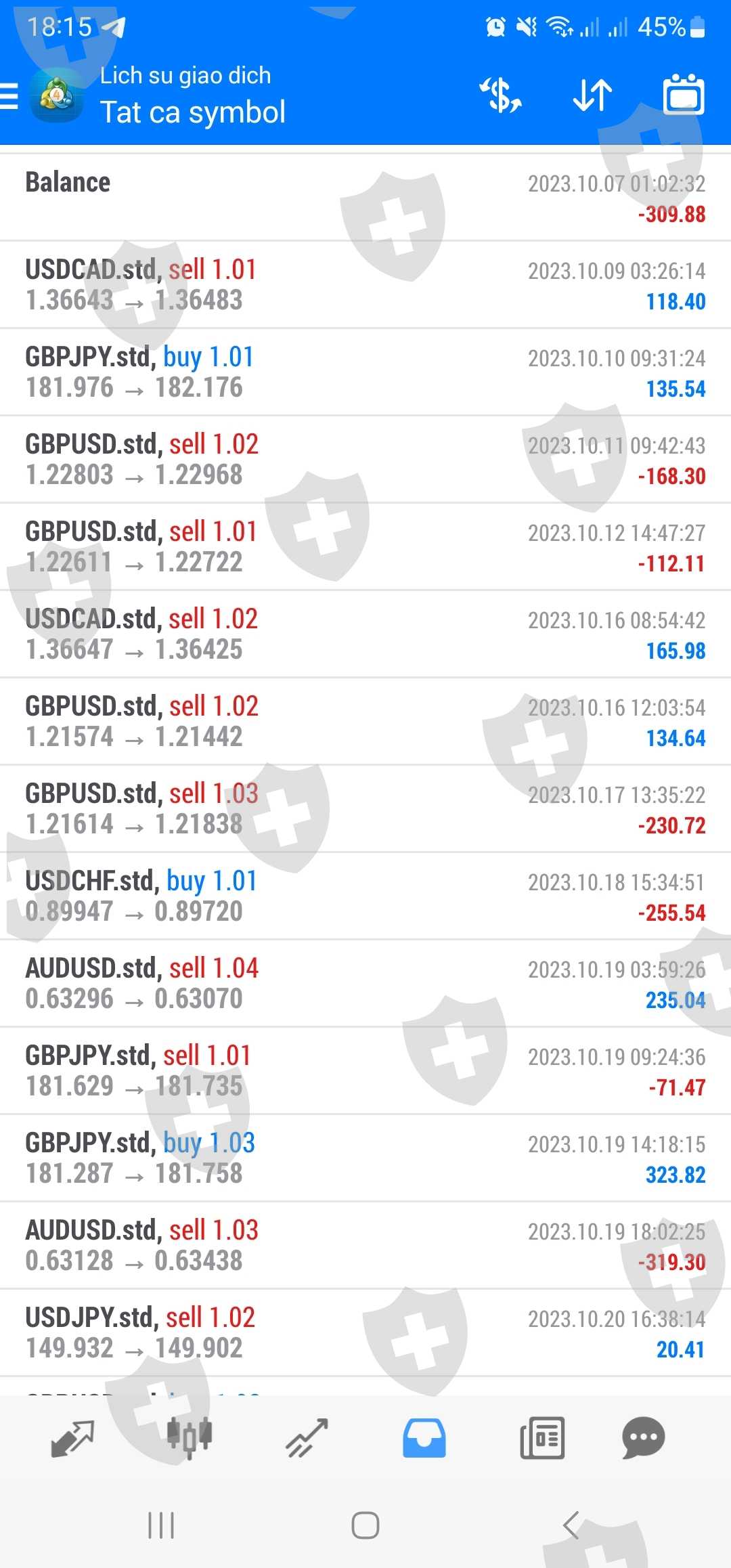
Task: Open the GBPJPY buy 1.03 trade
Action: tap(365, 1158)
